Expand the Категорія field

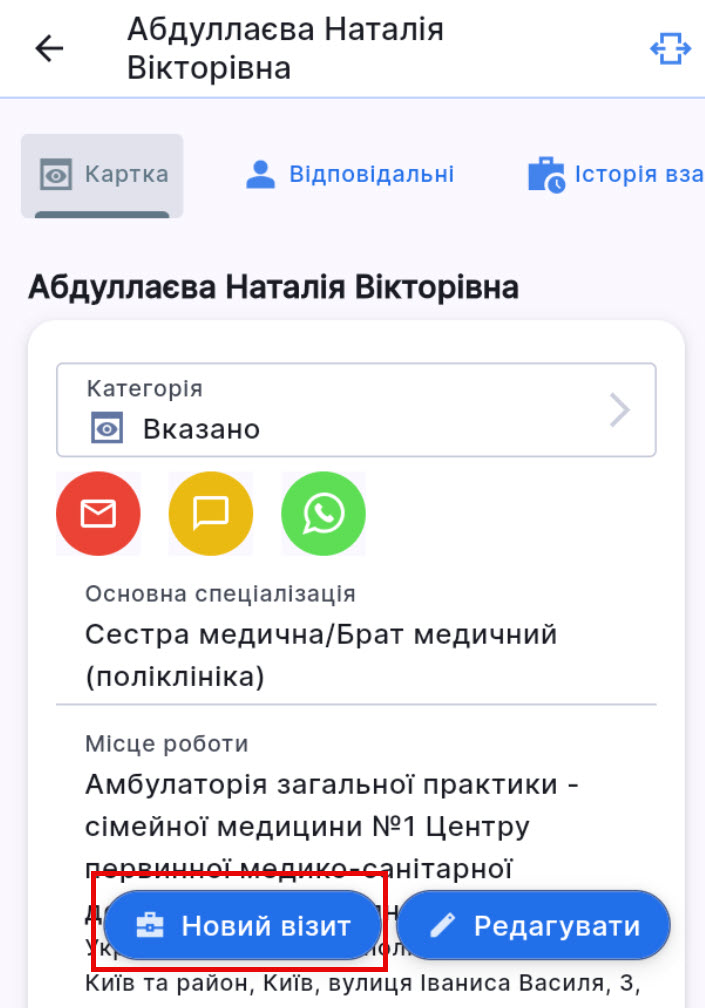356,410
